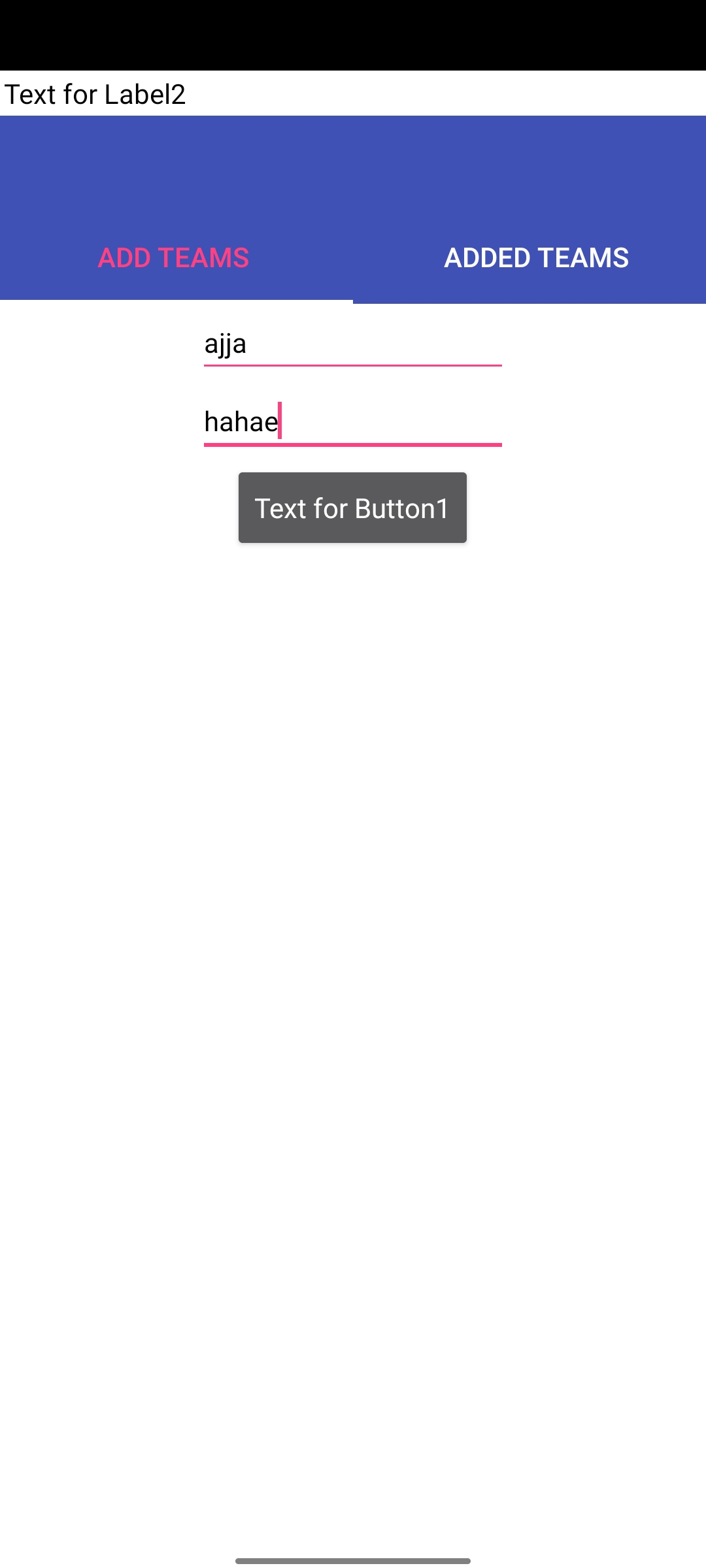Tap the text field containing ajja

352,344
